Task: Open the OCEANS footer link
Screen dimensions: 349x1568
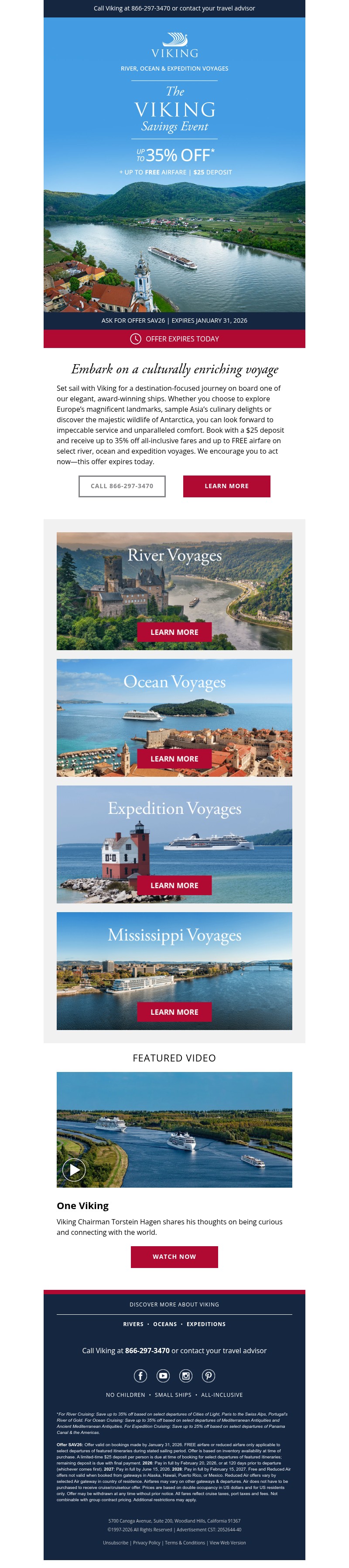Action: tap(165, 1324)
